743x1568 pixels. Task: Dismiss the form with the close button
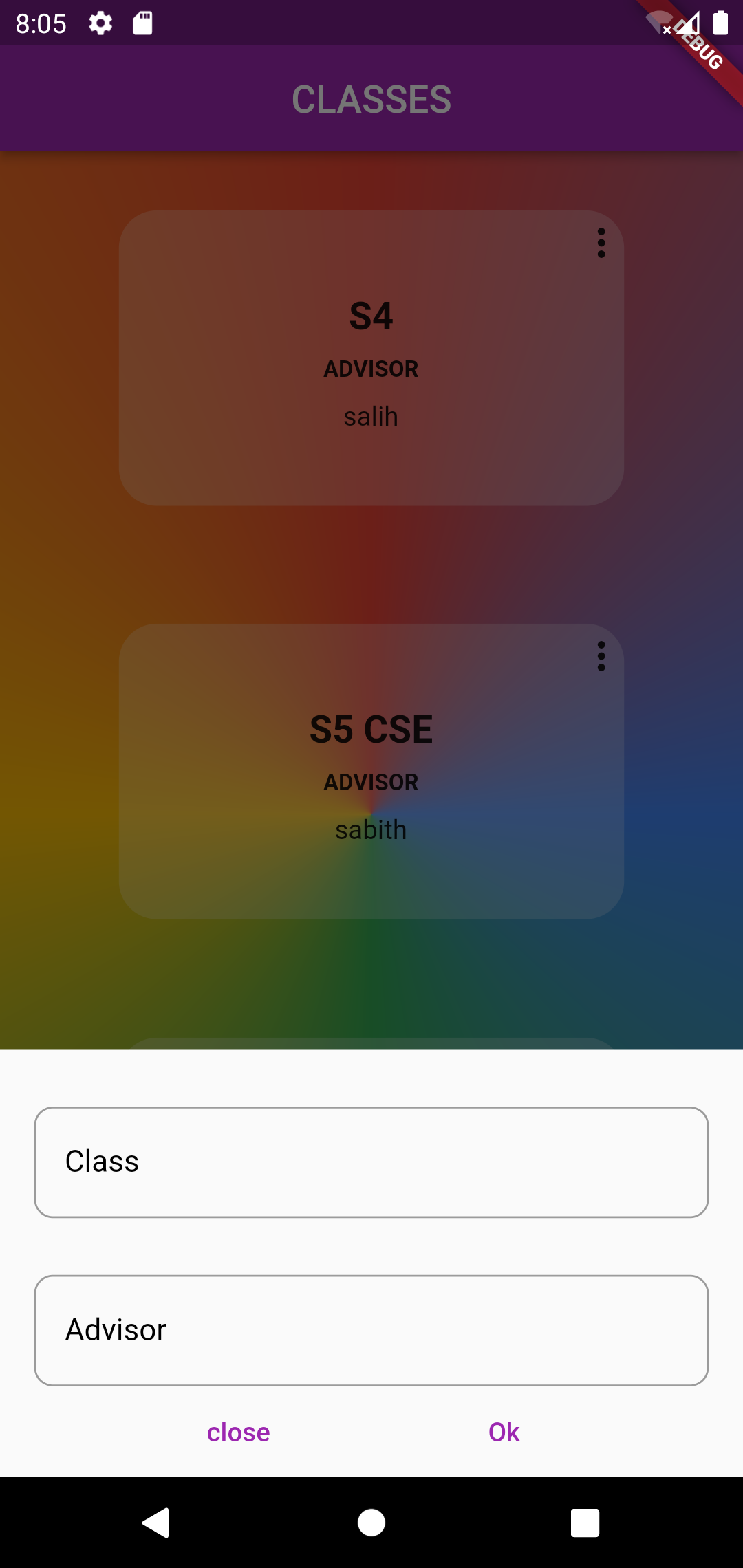(238, 1433)
